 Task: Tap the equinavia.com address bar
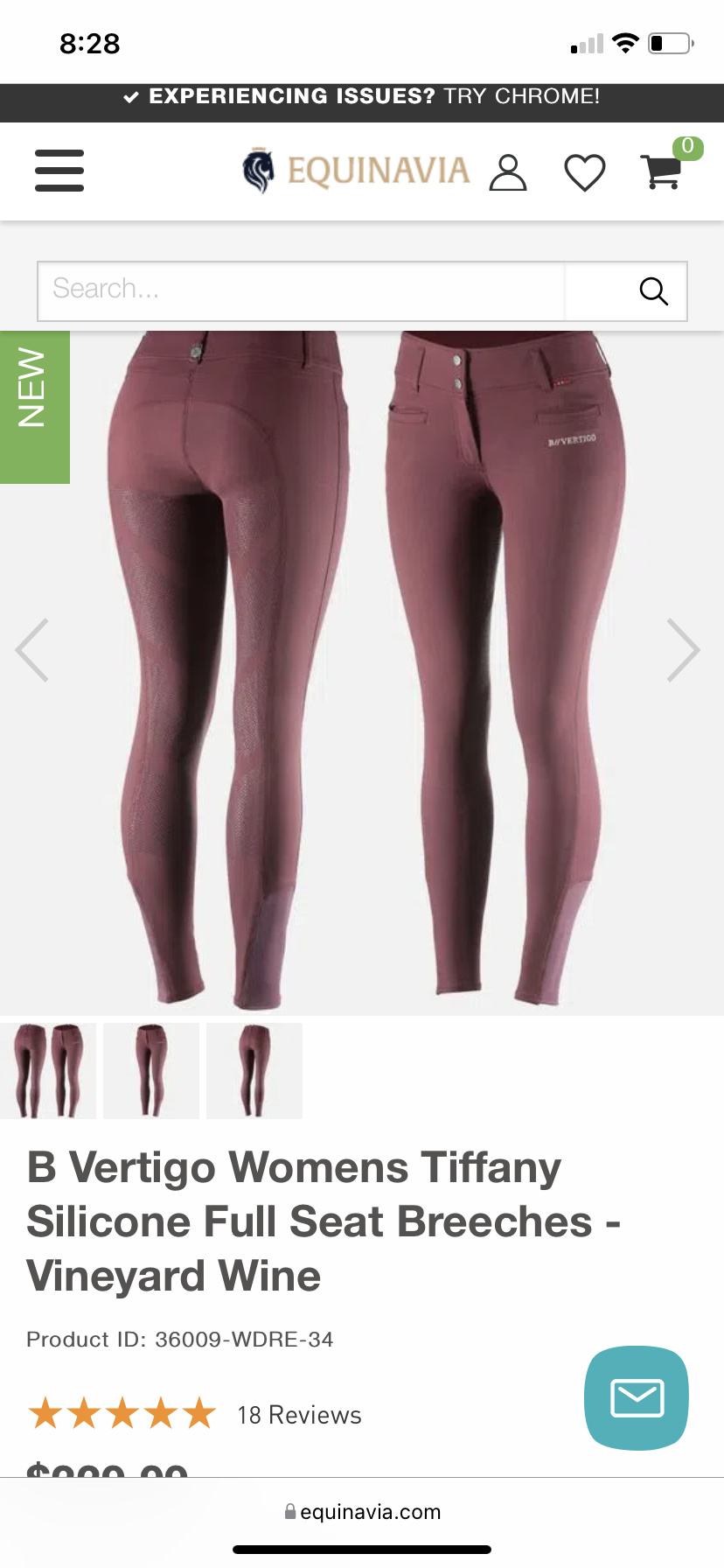pos(362,1512)
